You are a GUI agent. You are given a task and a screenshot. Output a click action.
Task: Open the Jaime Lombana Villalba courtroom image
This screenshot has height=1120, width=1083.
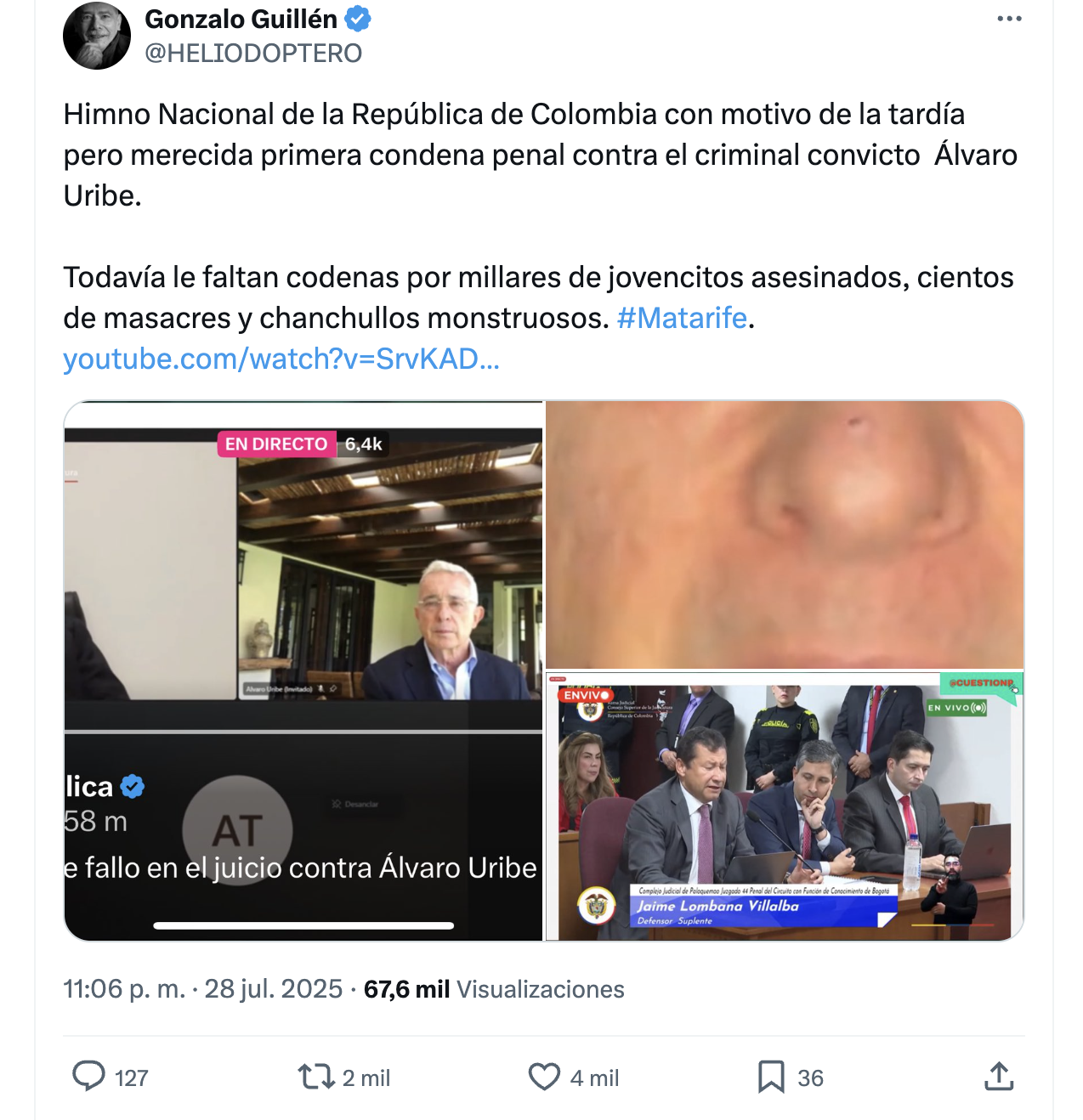click(x=784, y=806)
